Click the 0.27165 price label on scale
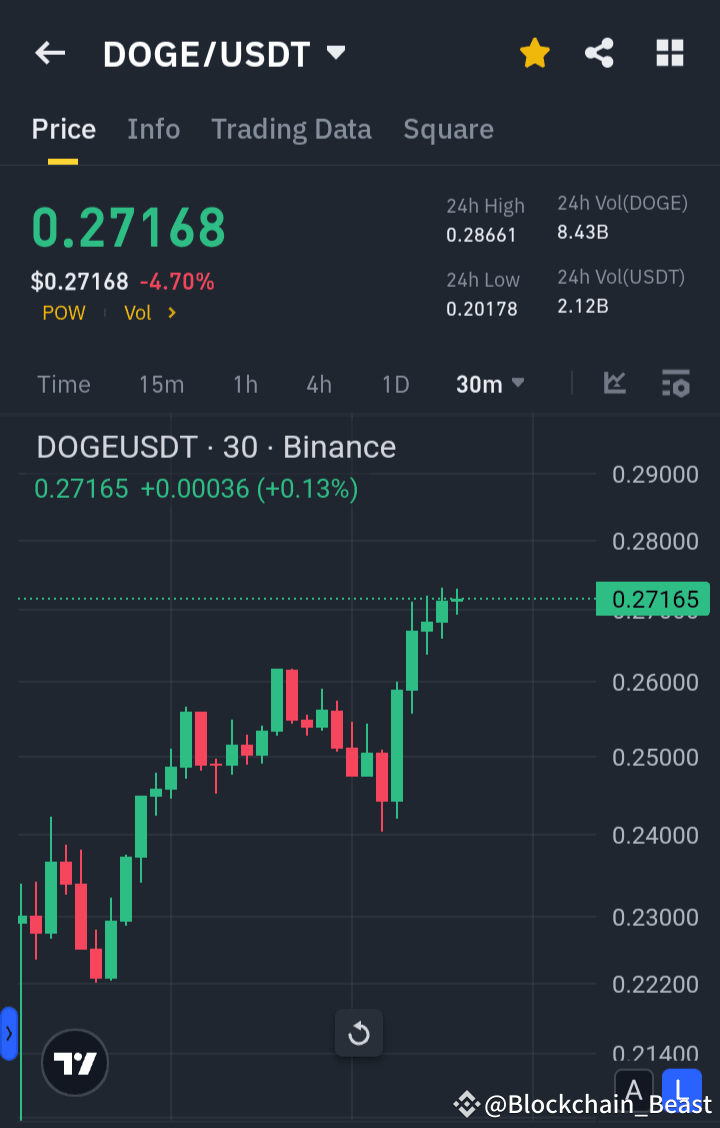 [x=653, y=599]
